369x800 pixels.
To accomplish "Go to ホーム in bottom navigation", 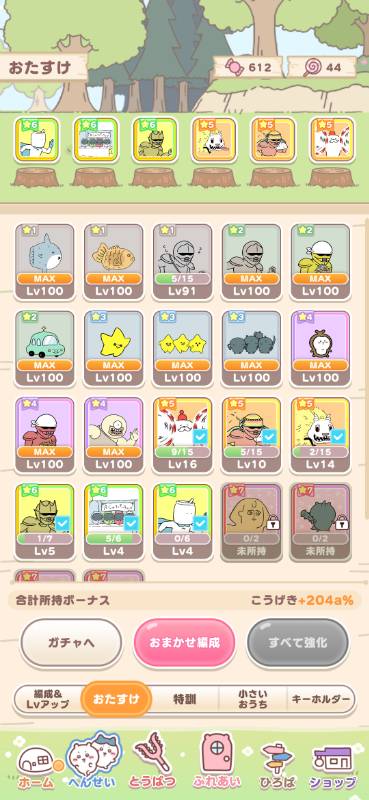I will pyautogui.click(x=36, y=764).
